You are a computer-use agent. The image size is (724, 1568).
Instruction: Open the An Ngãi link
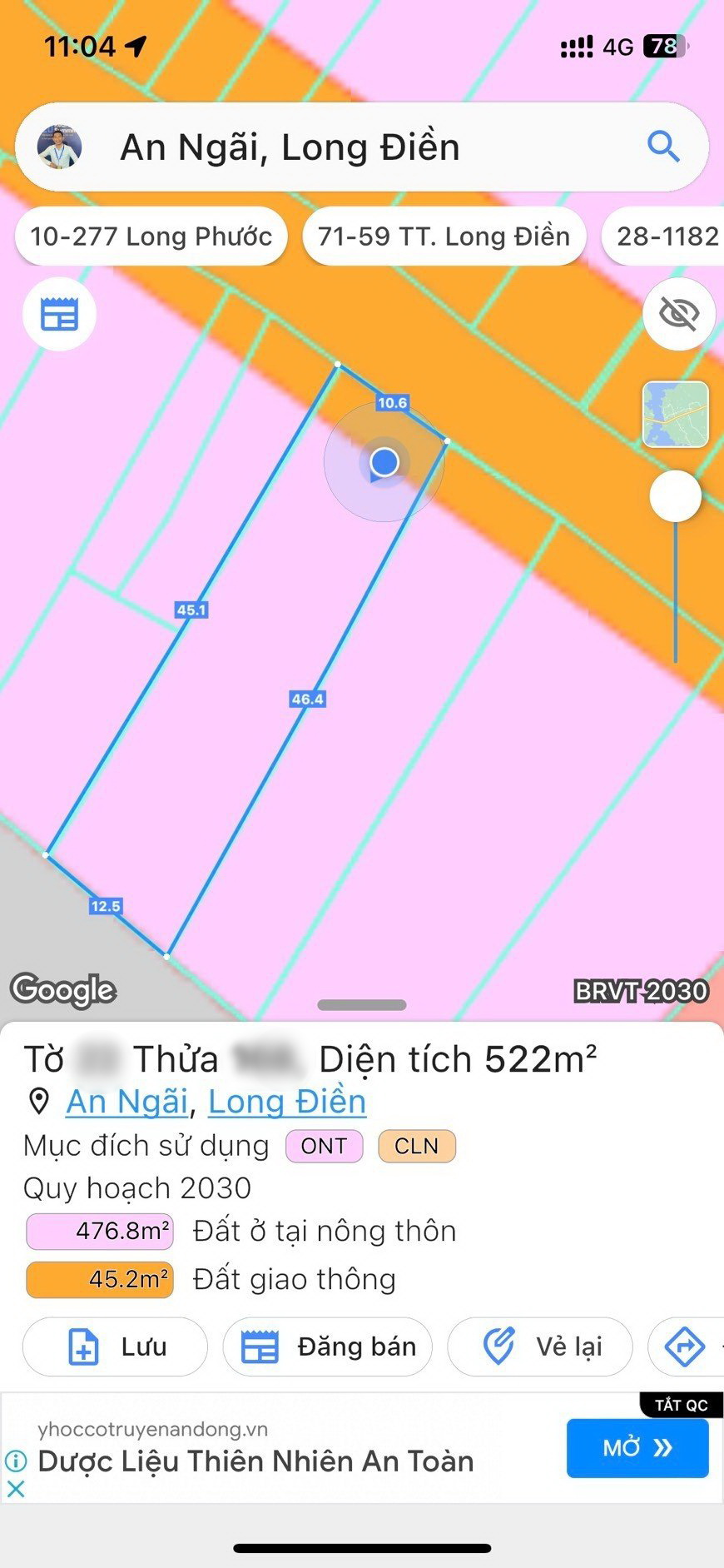pos(127,1102)
